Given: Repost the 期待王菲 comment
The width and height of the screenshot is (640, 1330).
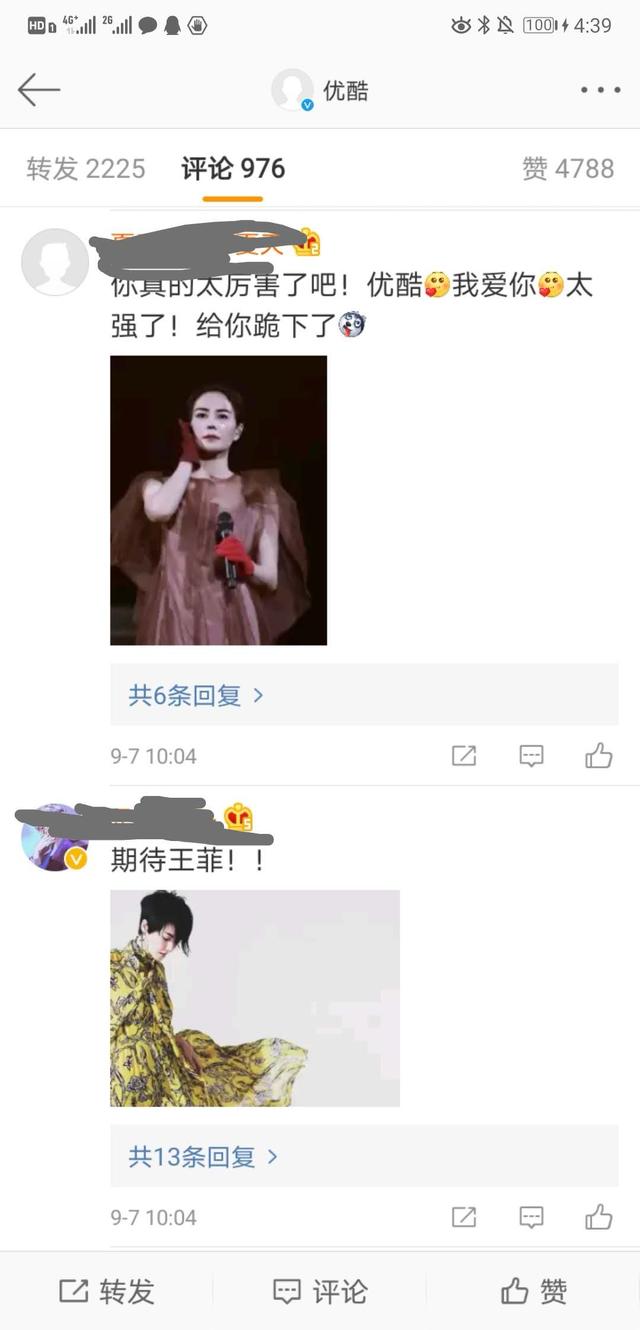Looking at the screenshot, I should [464, 1217].
